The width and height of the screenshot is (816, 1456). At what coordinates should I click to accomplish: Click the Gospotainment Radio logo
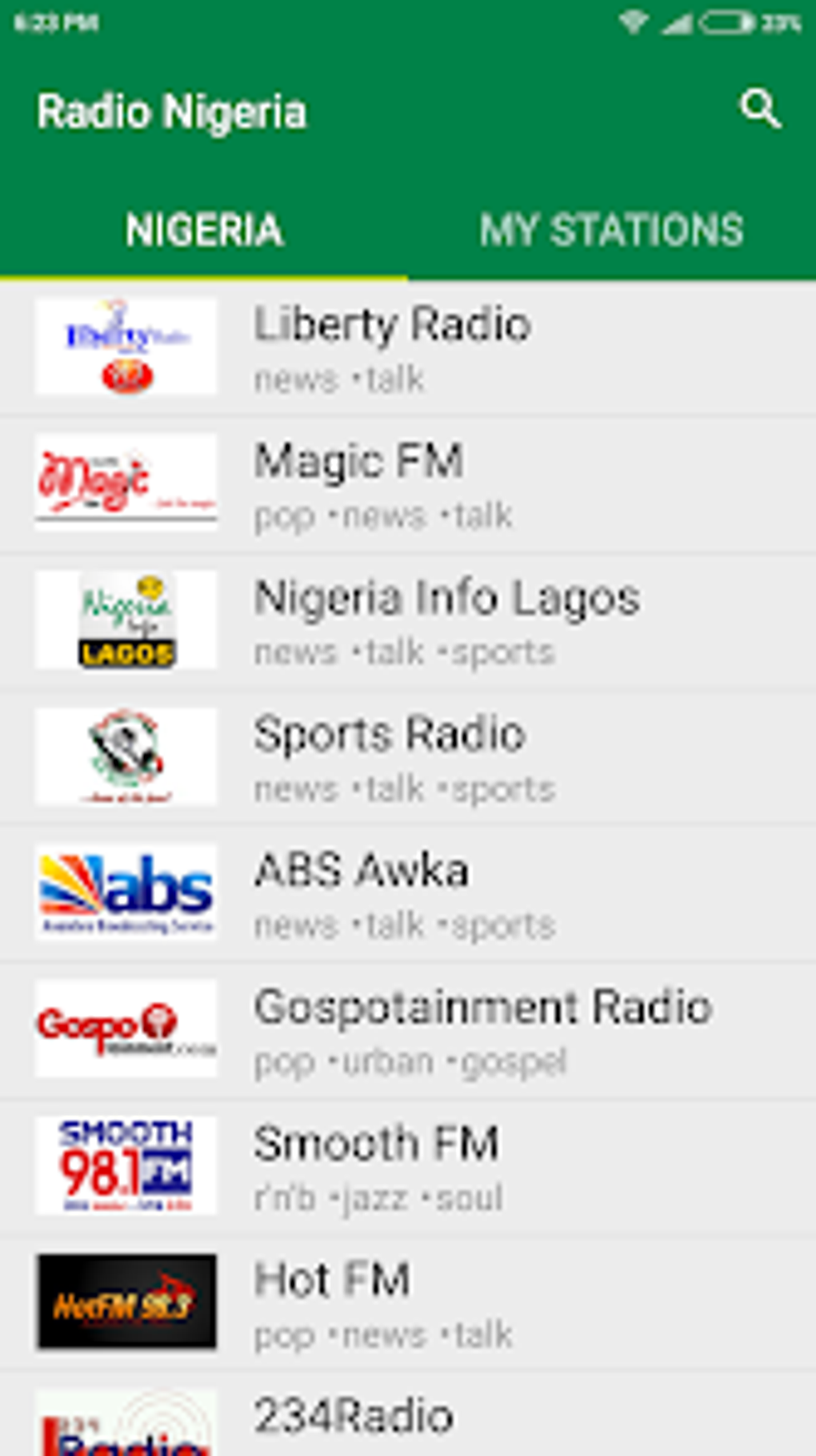[x=125, y=1029]
